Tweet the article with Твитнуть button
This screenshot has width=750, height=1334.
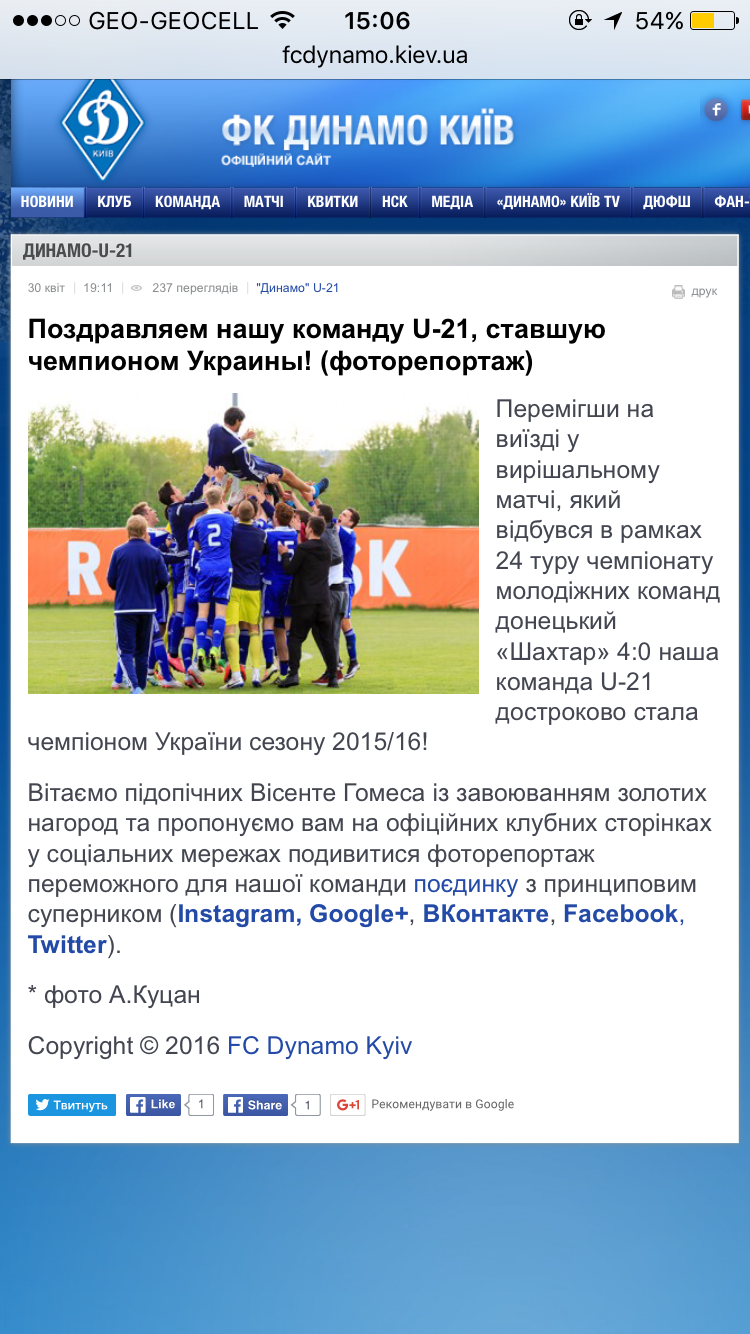(x=72, y=1105)
